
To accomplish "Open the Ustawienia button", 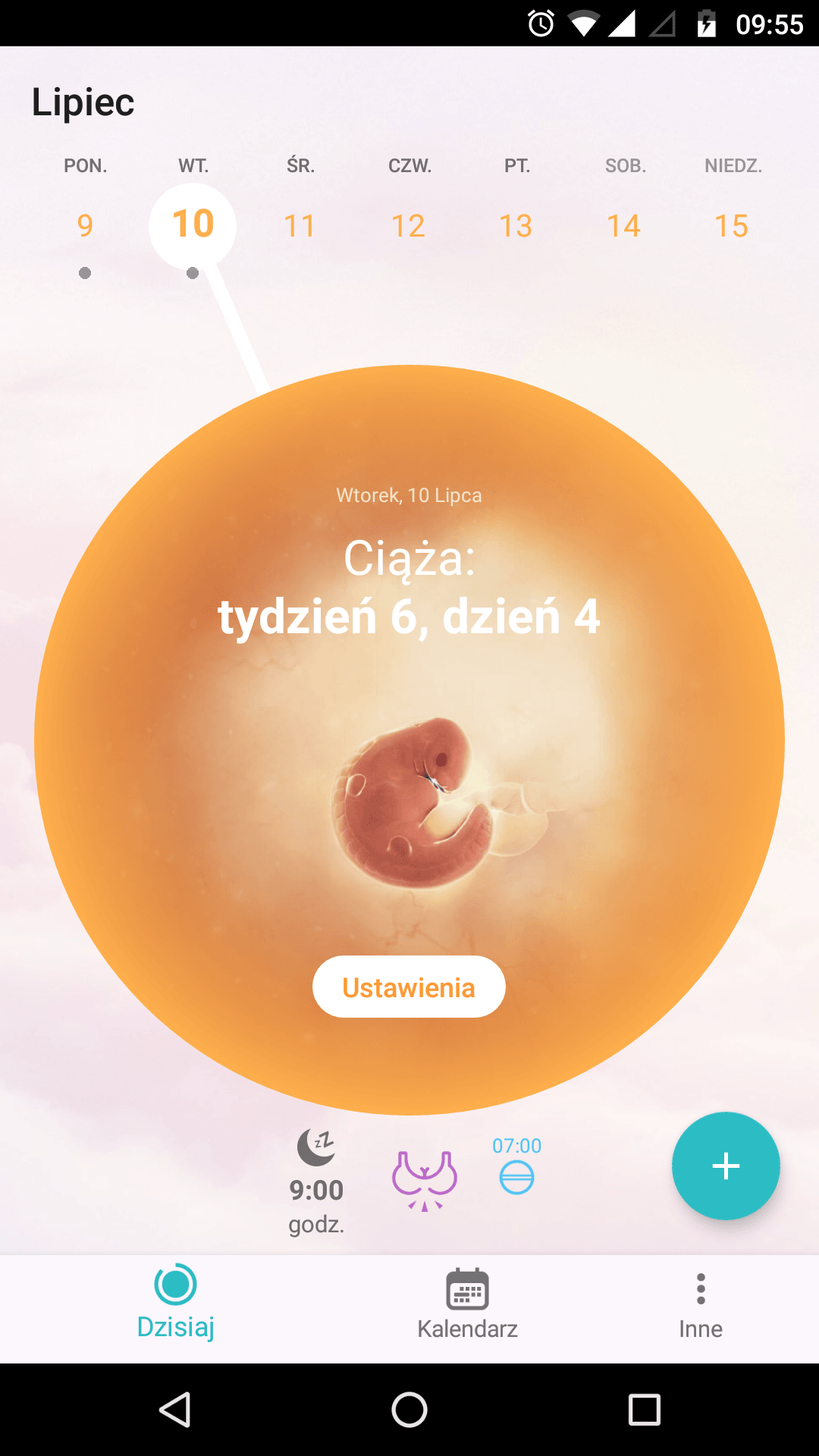I will click(x=409, y=987).
